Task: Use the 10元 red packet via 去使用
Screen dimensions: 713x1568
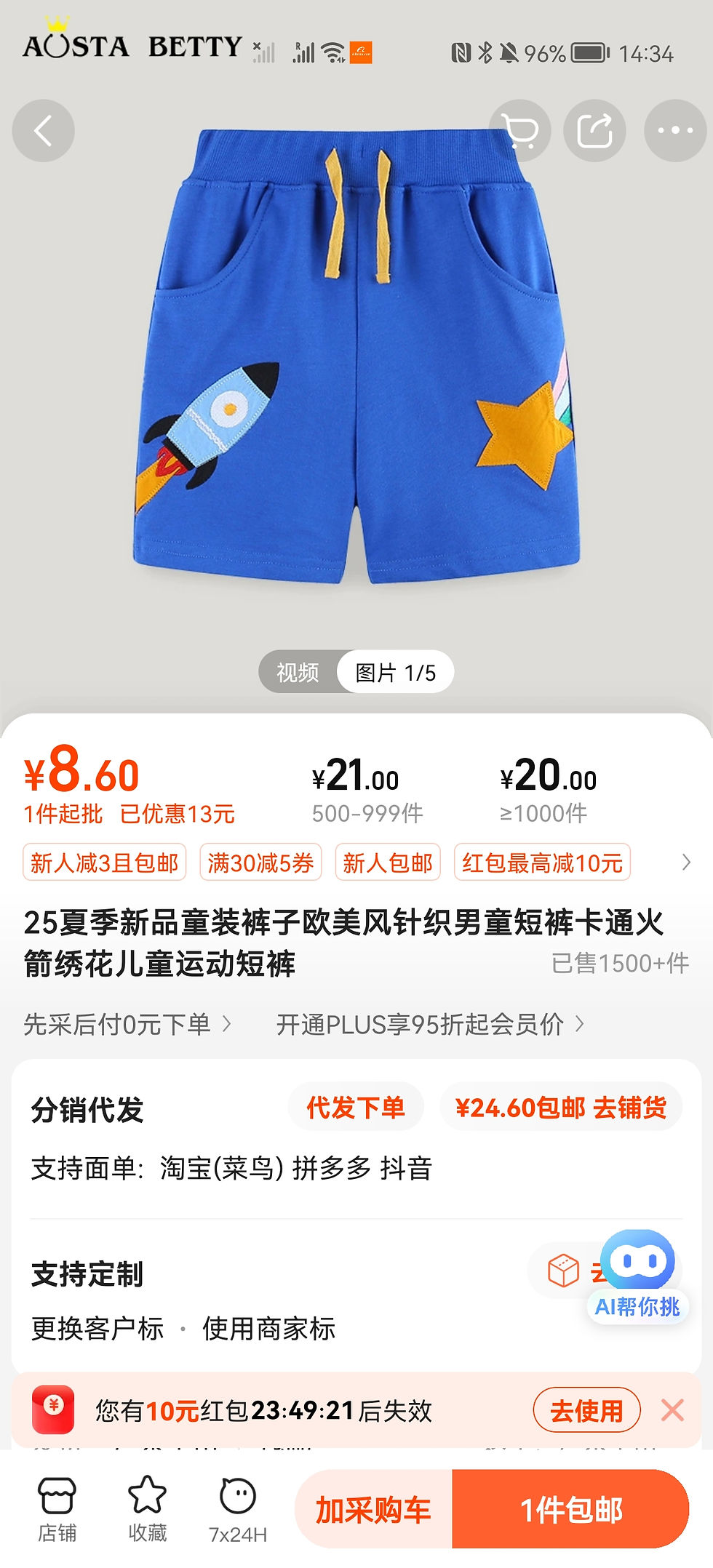Action: click(x=586, y=1411)
